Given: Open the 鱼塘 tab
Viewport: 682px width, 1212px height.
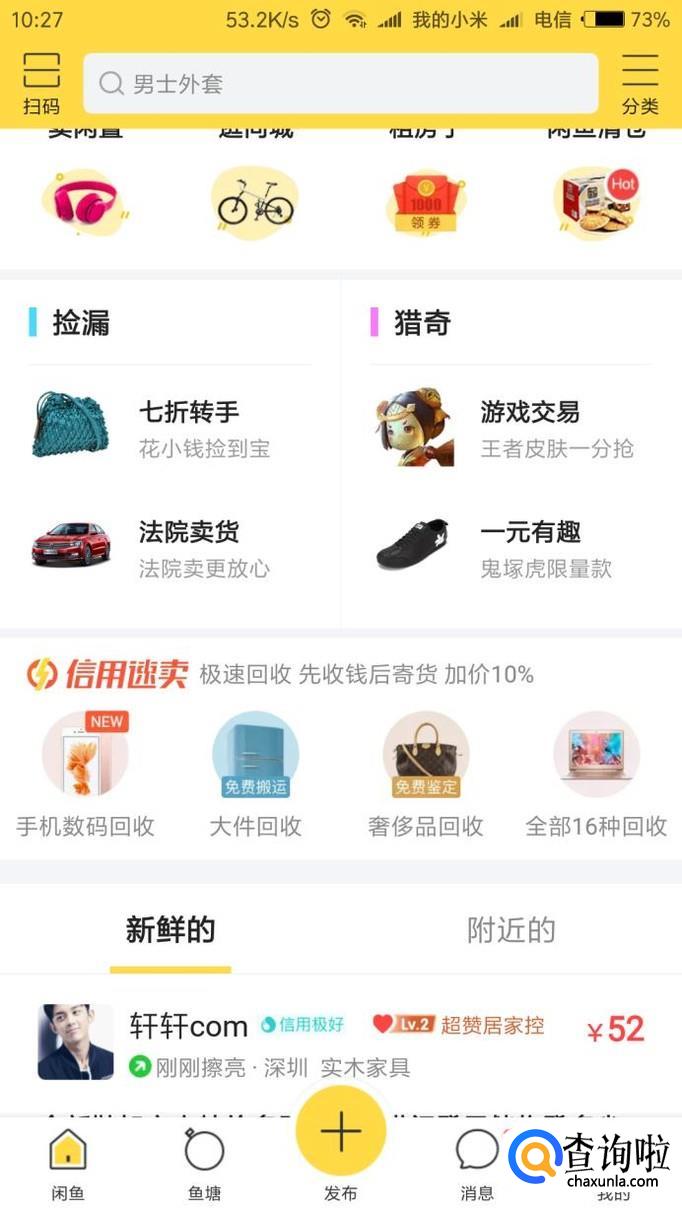Looking at the screenshot, I should coord(204,1163).
